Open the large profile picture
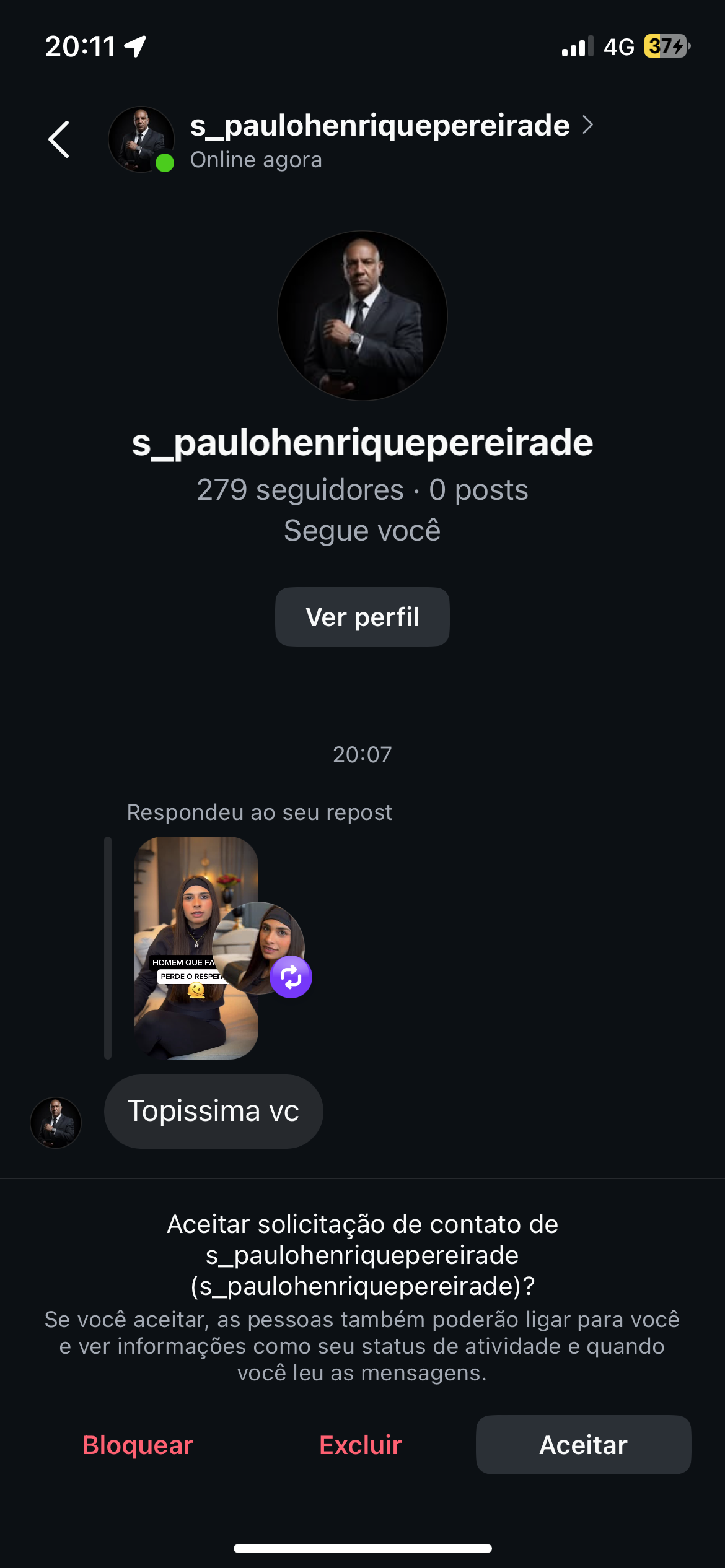Screen dimensions: 725x1568 point(362,316)
